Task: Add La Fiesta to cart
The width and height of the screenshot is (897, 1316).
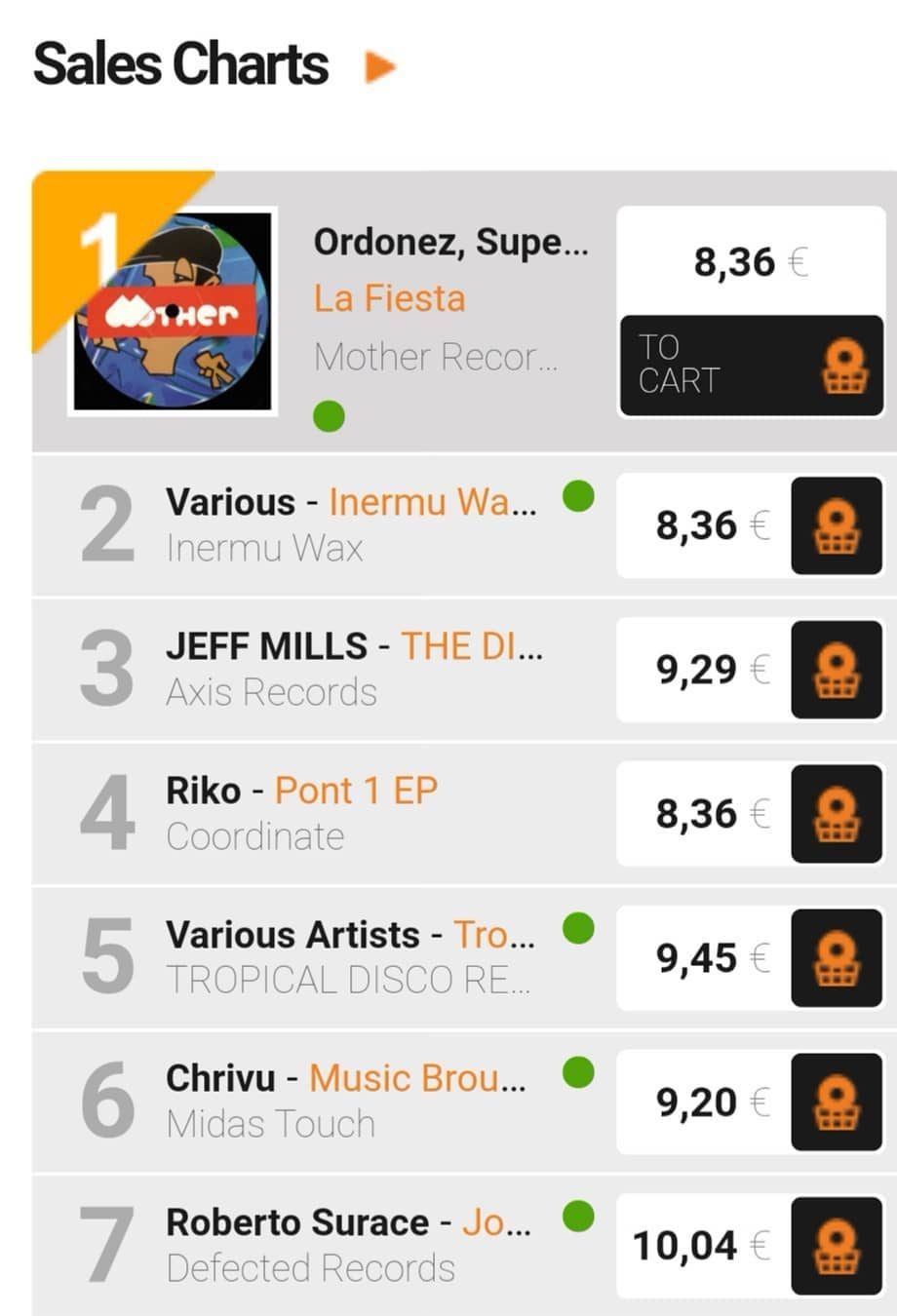Action: tap(751, 366)
